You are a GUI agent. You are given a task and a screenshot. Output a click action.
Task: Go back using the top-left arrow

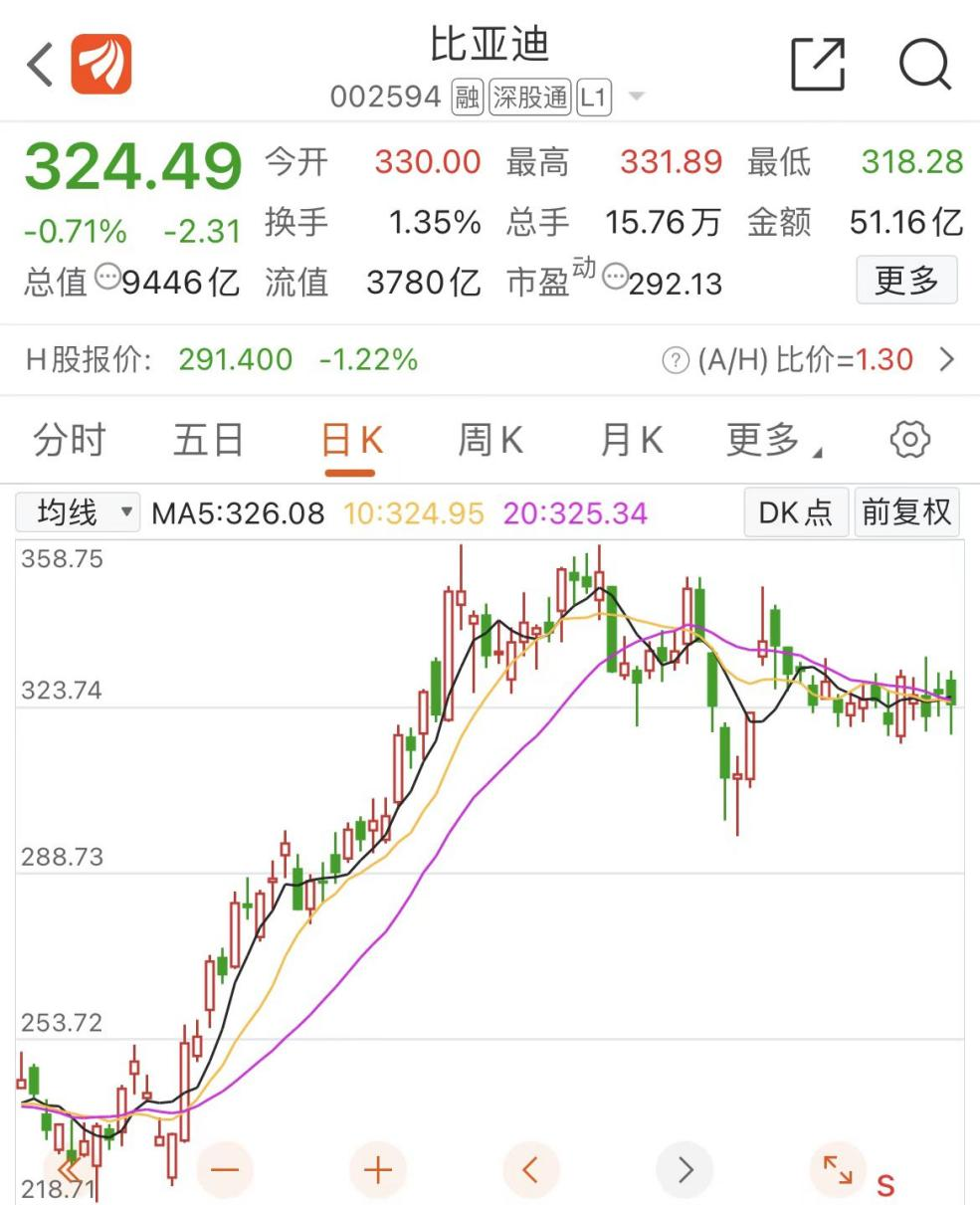pos(40,66)
